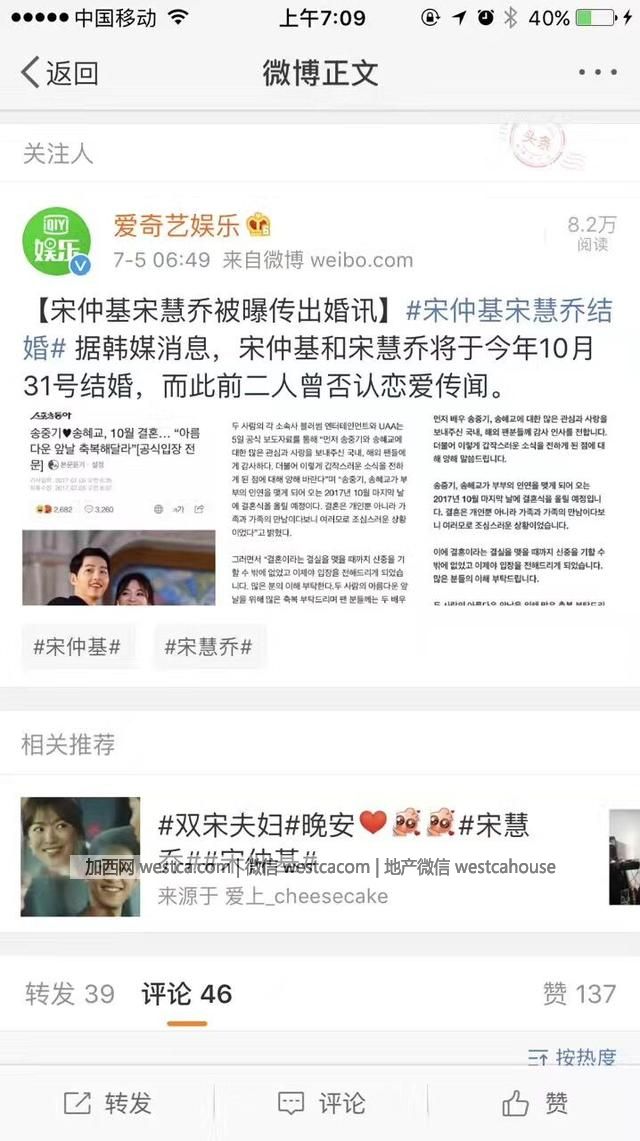640x1141 pixels.
Task: Go back via 返回 button
Action: (60, 72)
